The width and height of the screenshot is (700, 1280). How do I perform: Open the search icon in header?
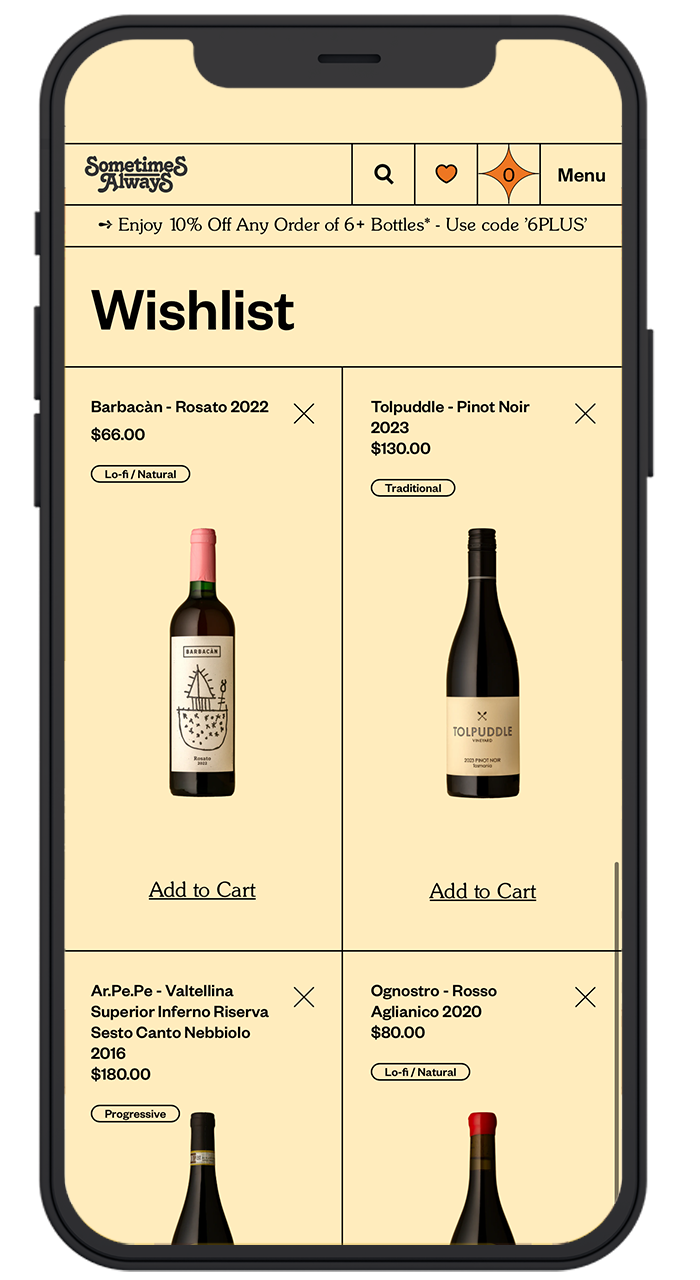384,175
